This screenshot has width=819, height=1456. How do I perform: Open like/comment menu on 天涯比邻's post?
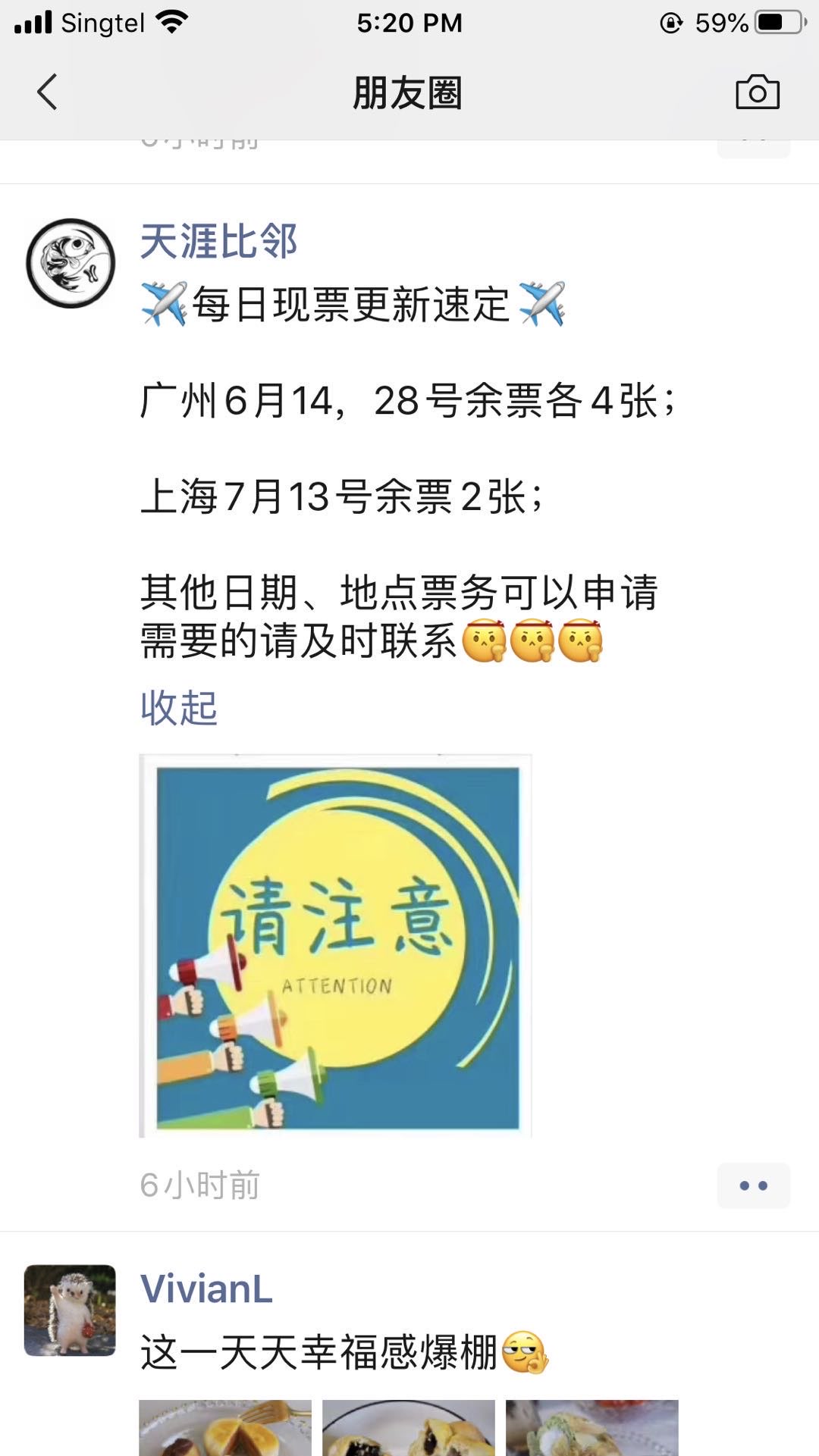(753, 1185)
